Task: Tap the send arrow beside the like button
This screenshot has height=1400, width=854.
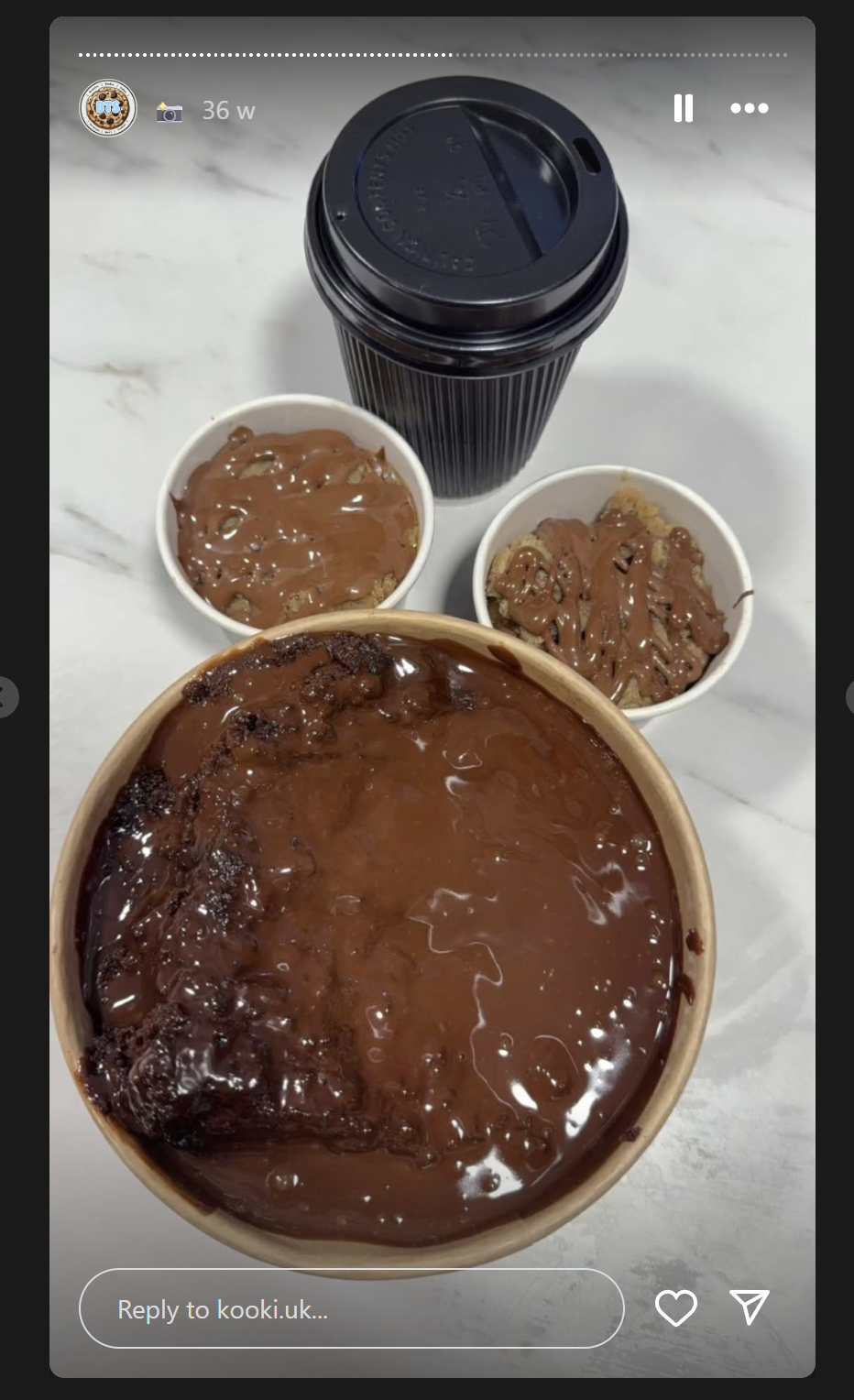Action: (750, 1309)
